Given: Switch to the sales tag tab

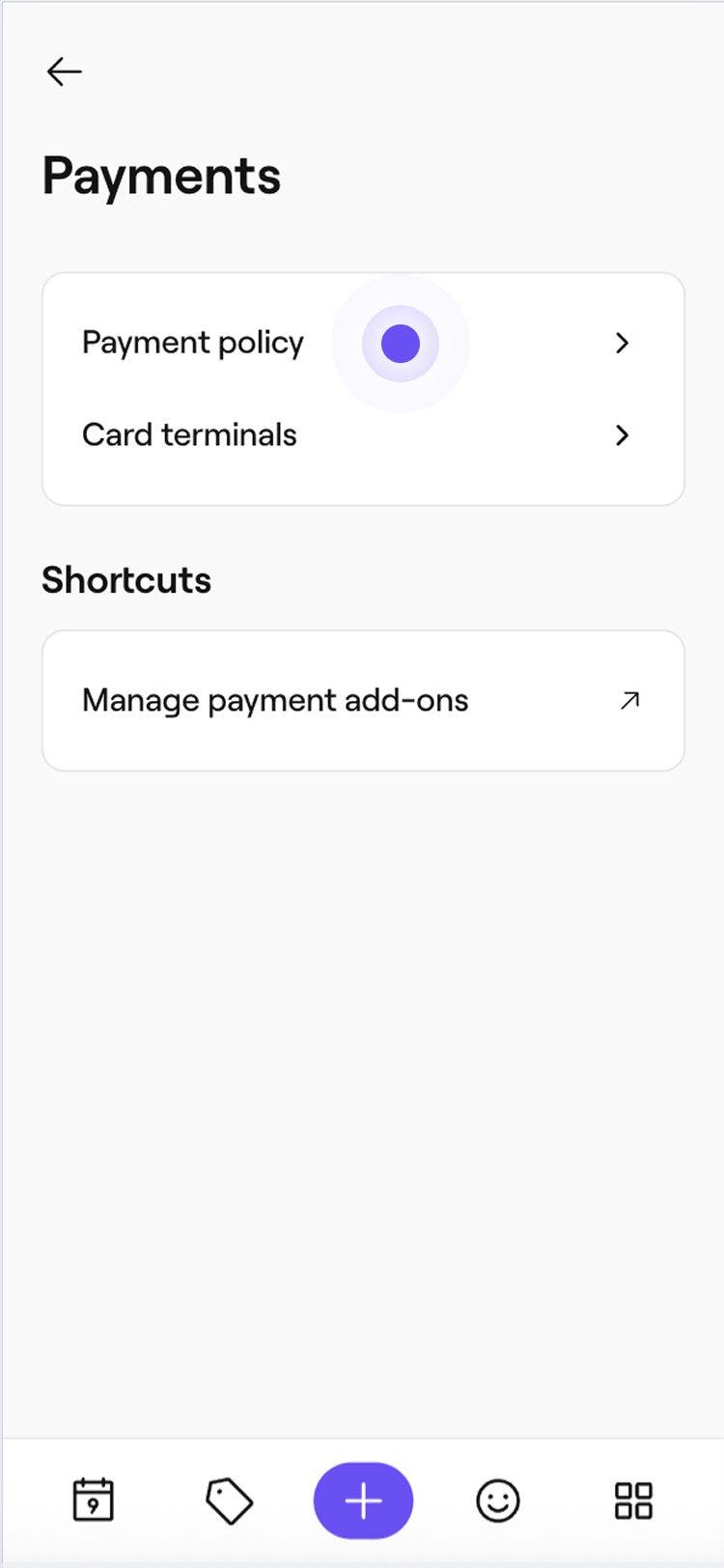Looking at the screenshot, I should pyautogui.click(x=229, y=1500).
